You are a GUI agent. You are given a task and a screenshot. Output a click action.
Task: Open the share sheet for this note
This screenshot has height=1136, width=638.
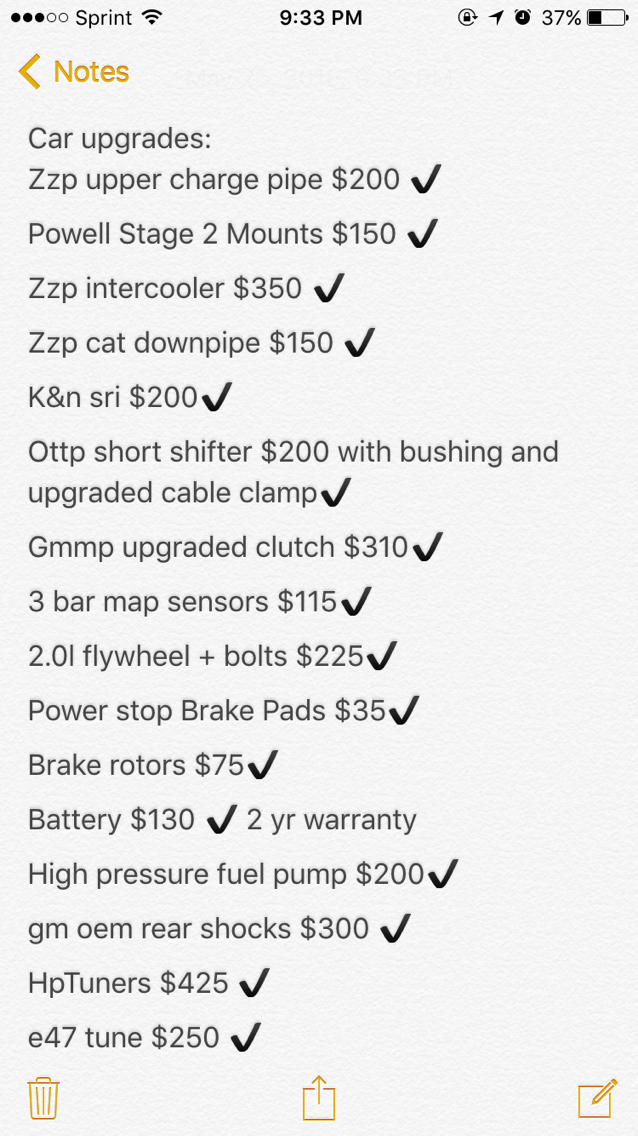(x=319, y=1098)
